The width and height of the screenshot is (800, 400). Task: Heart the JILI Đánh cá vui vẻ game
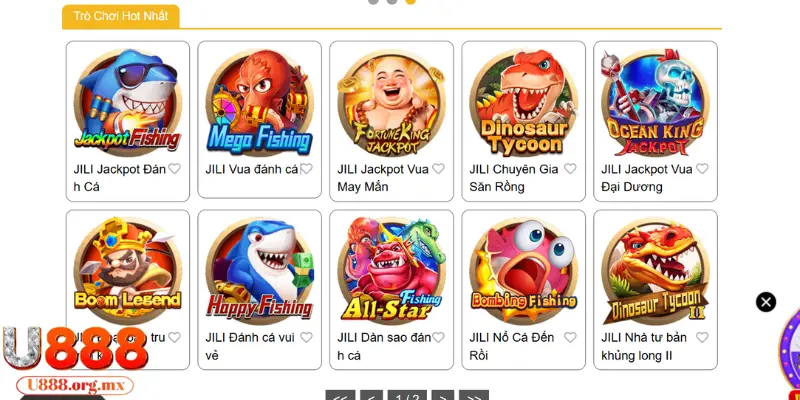pyautogui.click(x=306, y=338)
